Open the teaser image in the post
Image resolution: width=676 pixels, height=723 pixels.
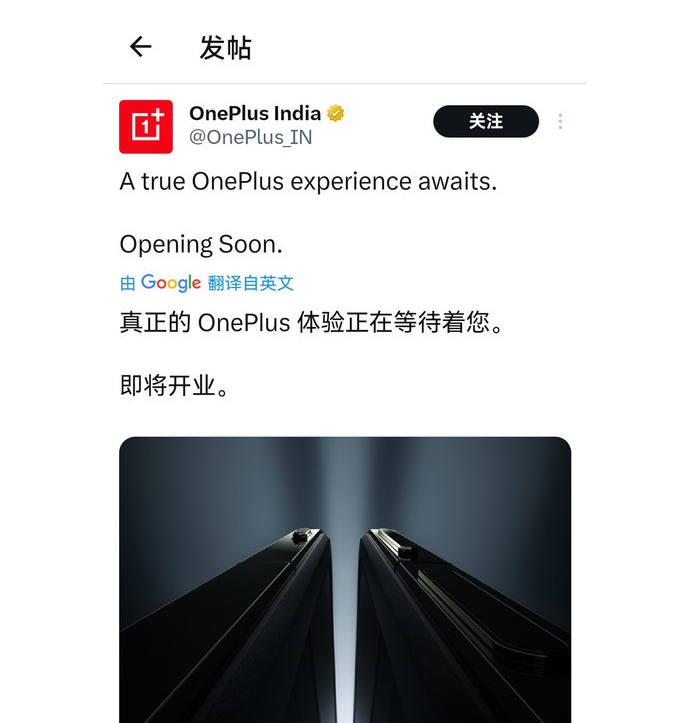pos(345,580)
